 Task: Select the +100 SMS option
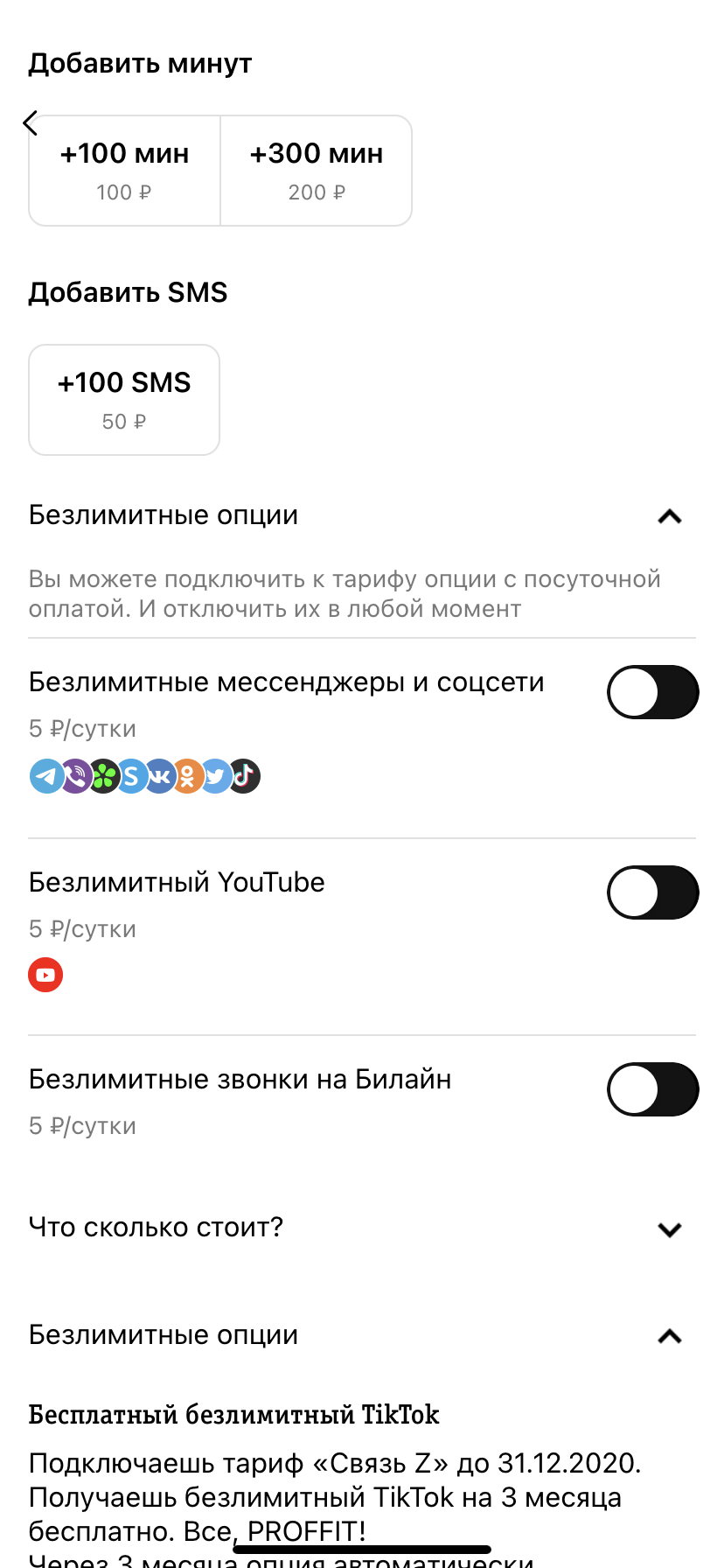123,399
